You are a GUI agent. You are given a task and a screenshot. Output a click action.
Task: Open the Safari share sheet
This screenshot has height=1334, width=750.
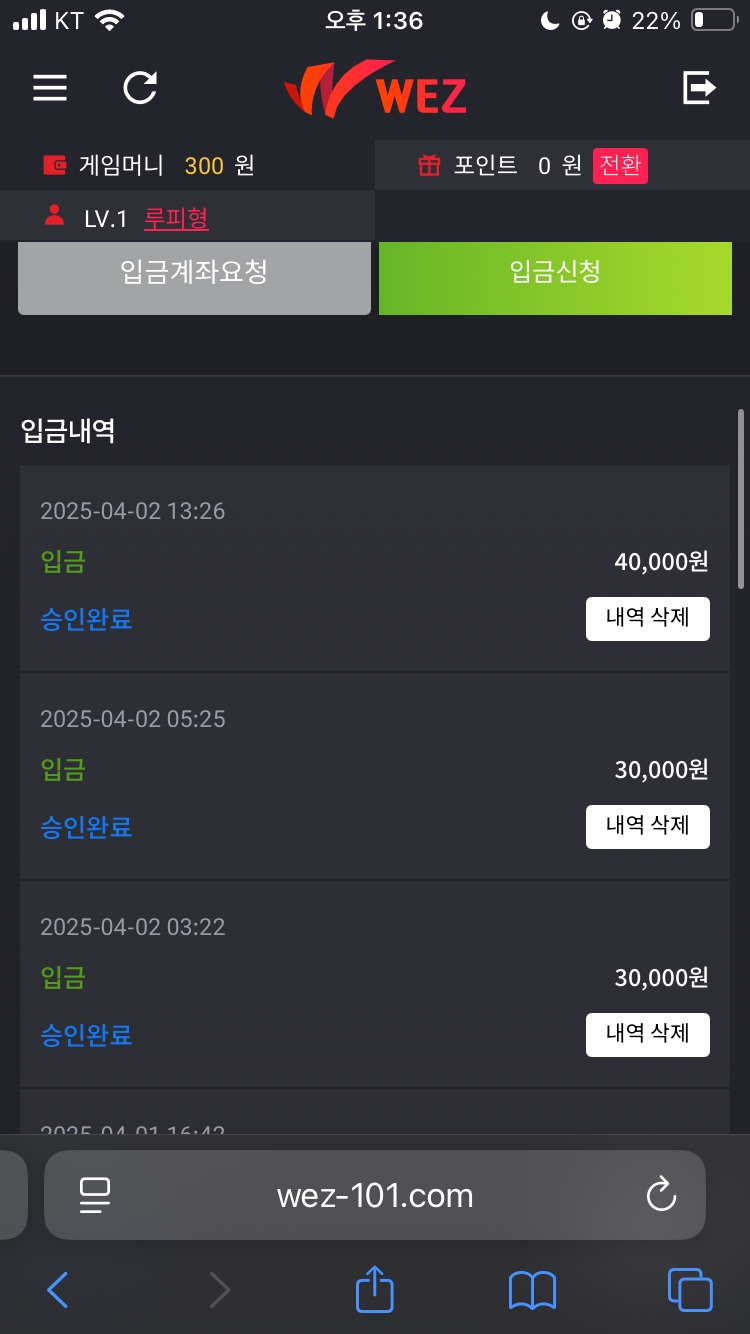click(375, 1288)
